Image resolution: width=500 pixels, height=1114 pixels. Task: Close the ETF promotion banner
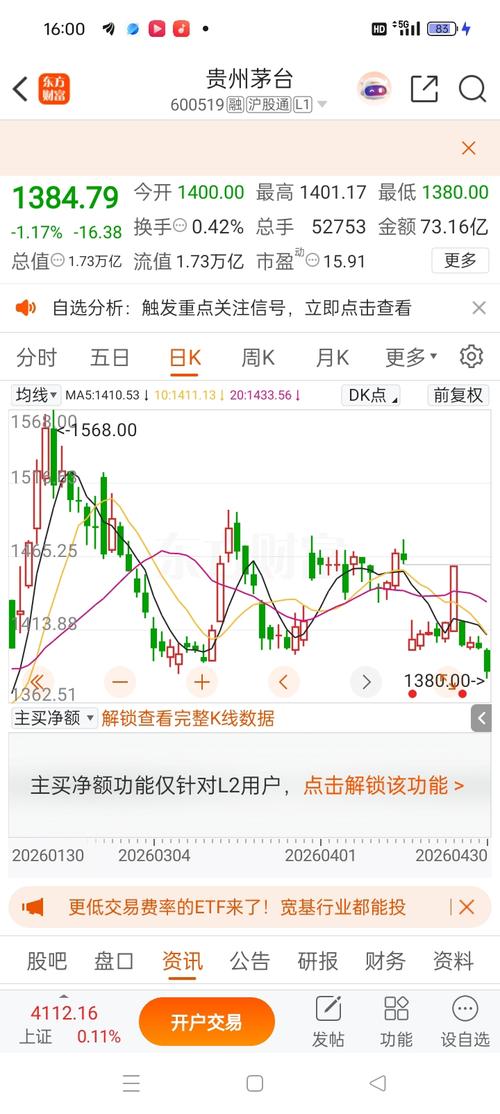point(467,907)
